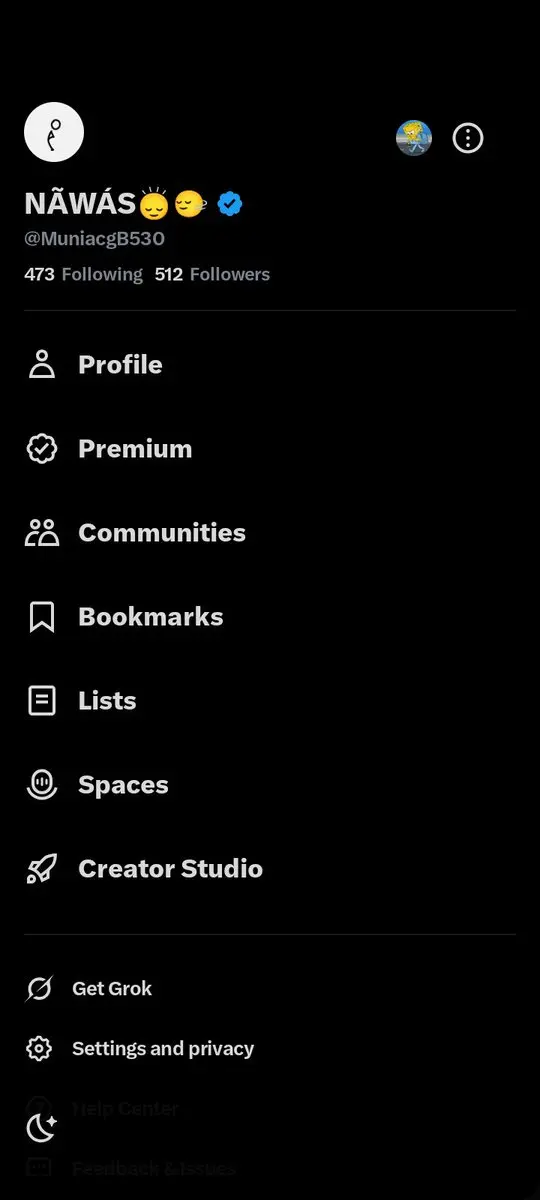Go to Premium

pos(270,449)
